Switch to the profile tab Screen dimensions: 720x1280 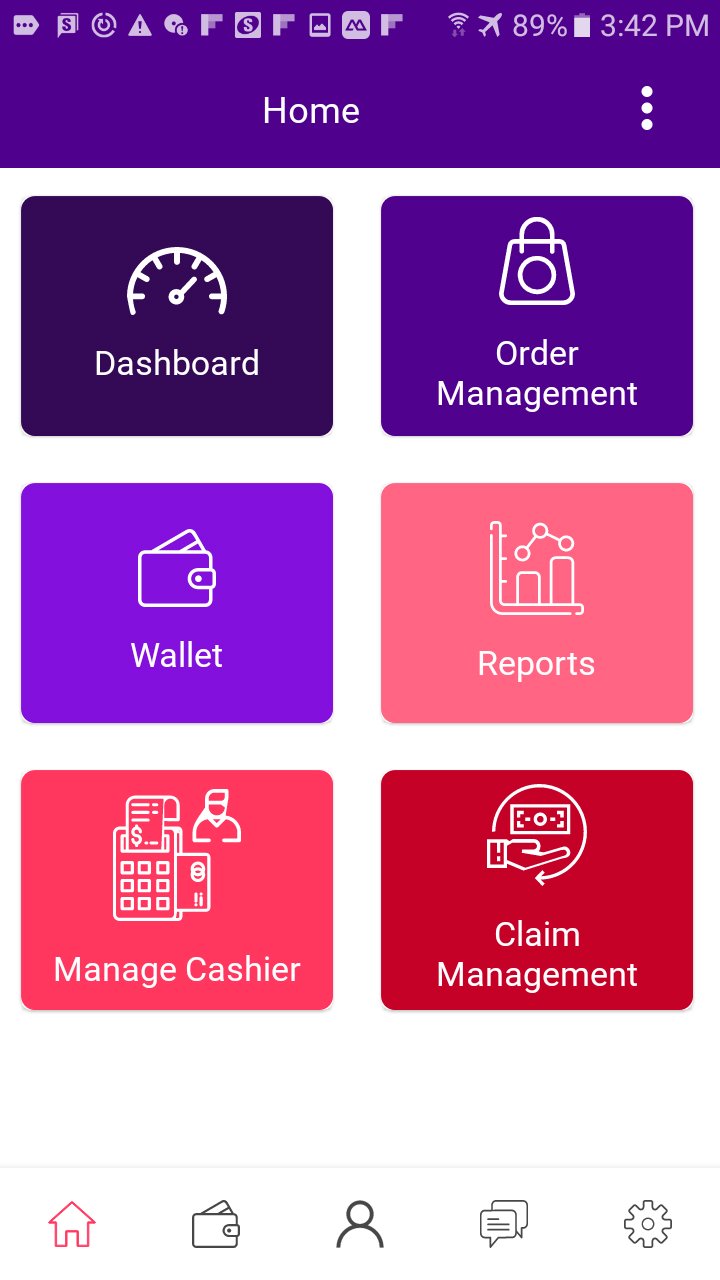click(x=360, y=1224)
